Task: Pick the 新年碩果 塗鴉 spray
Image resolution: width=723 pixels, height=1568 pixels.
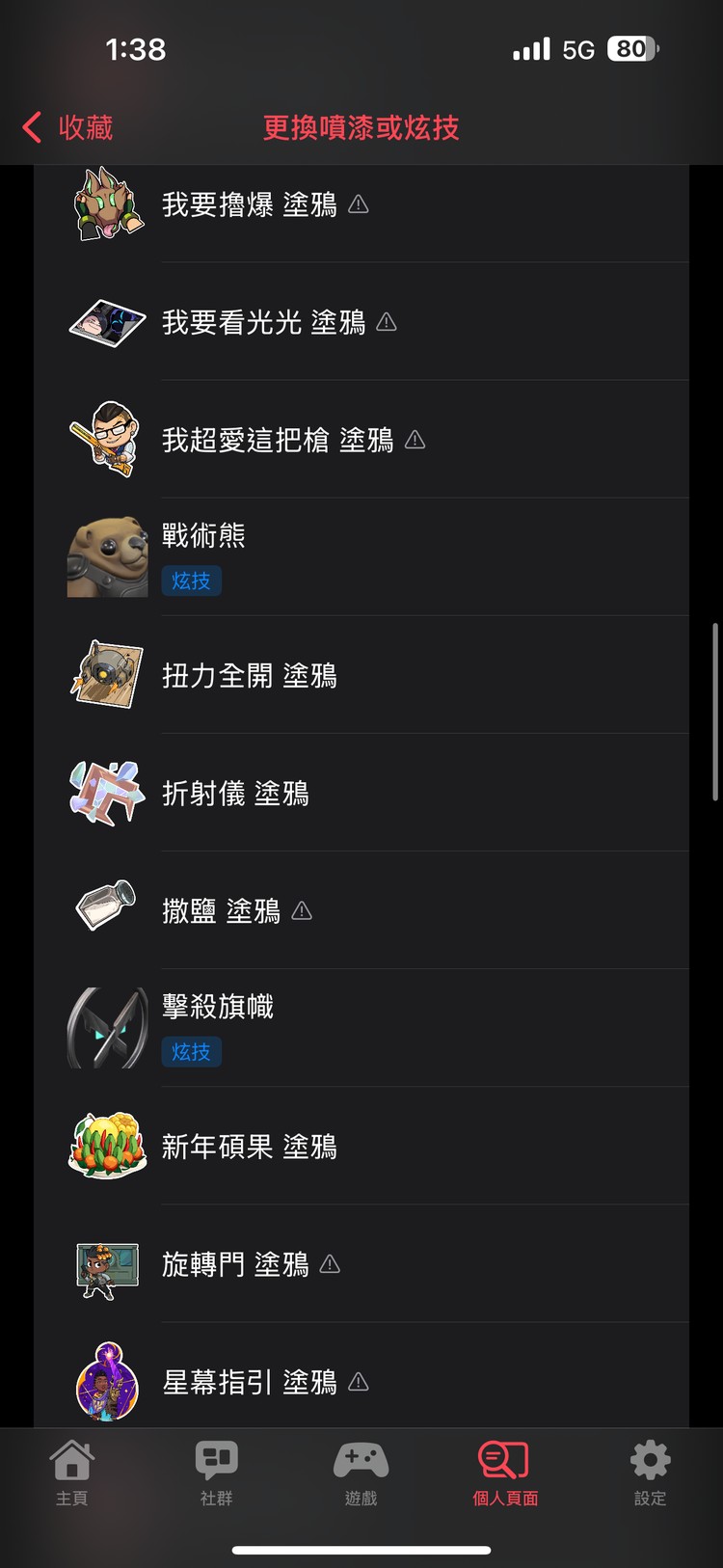Action: point(249,1146)
